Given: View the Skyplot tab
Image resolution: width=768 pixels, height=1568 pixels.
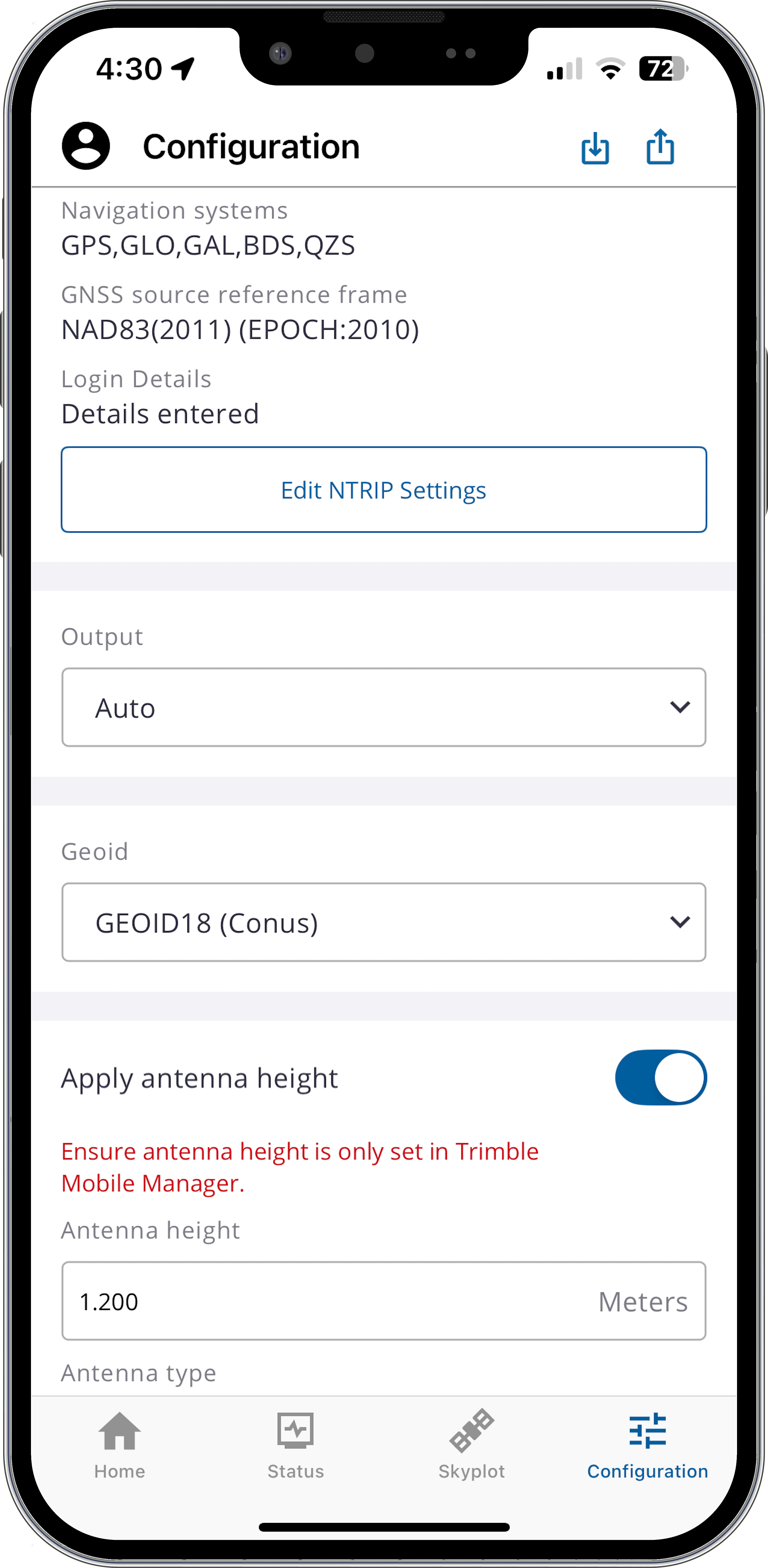Looking at the screenshot, I should tap(472, 1444).
